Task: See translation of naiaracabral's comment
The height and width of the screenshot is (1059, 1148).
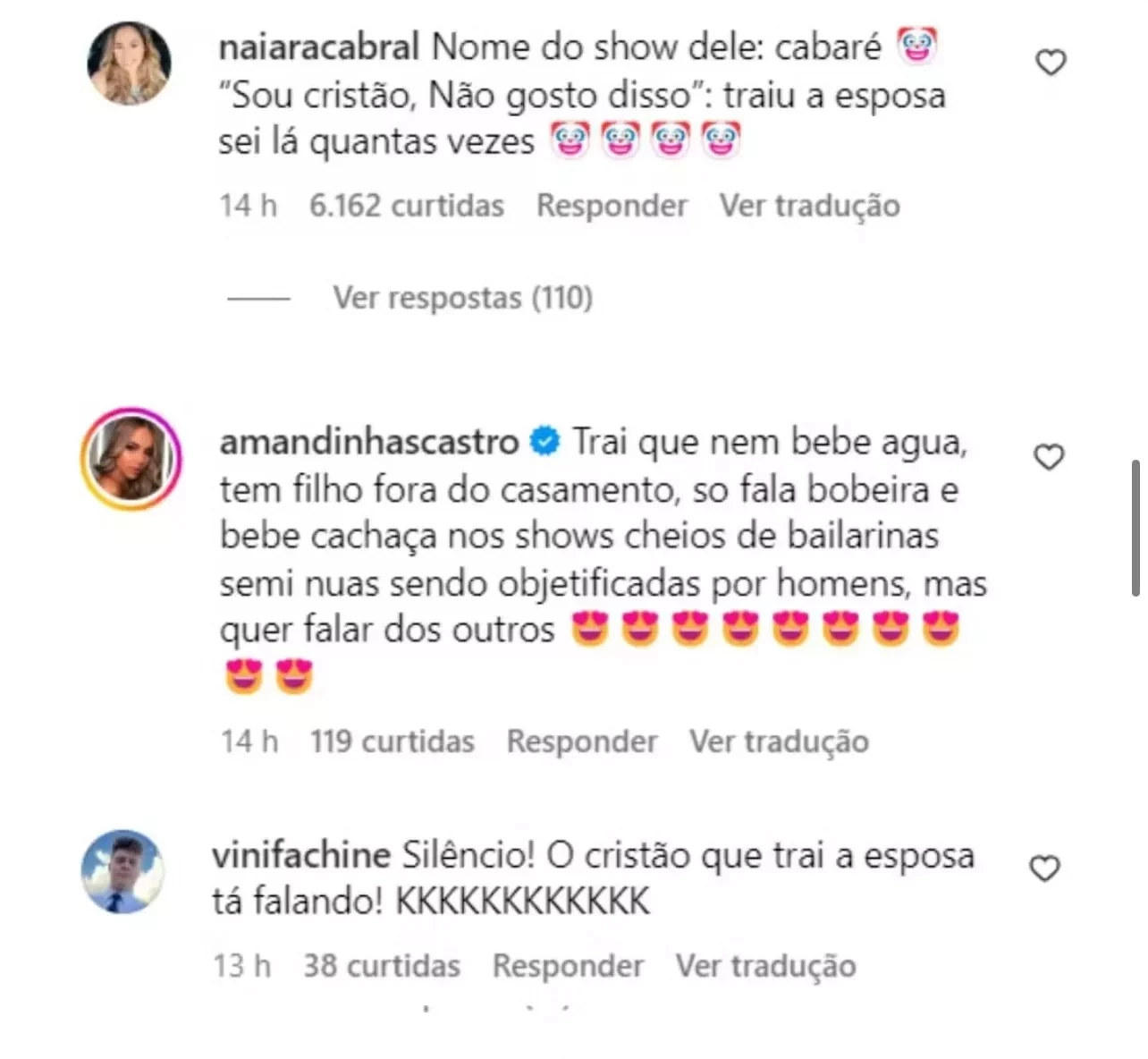Action: 809,206
